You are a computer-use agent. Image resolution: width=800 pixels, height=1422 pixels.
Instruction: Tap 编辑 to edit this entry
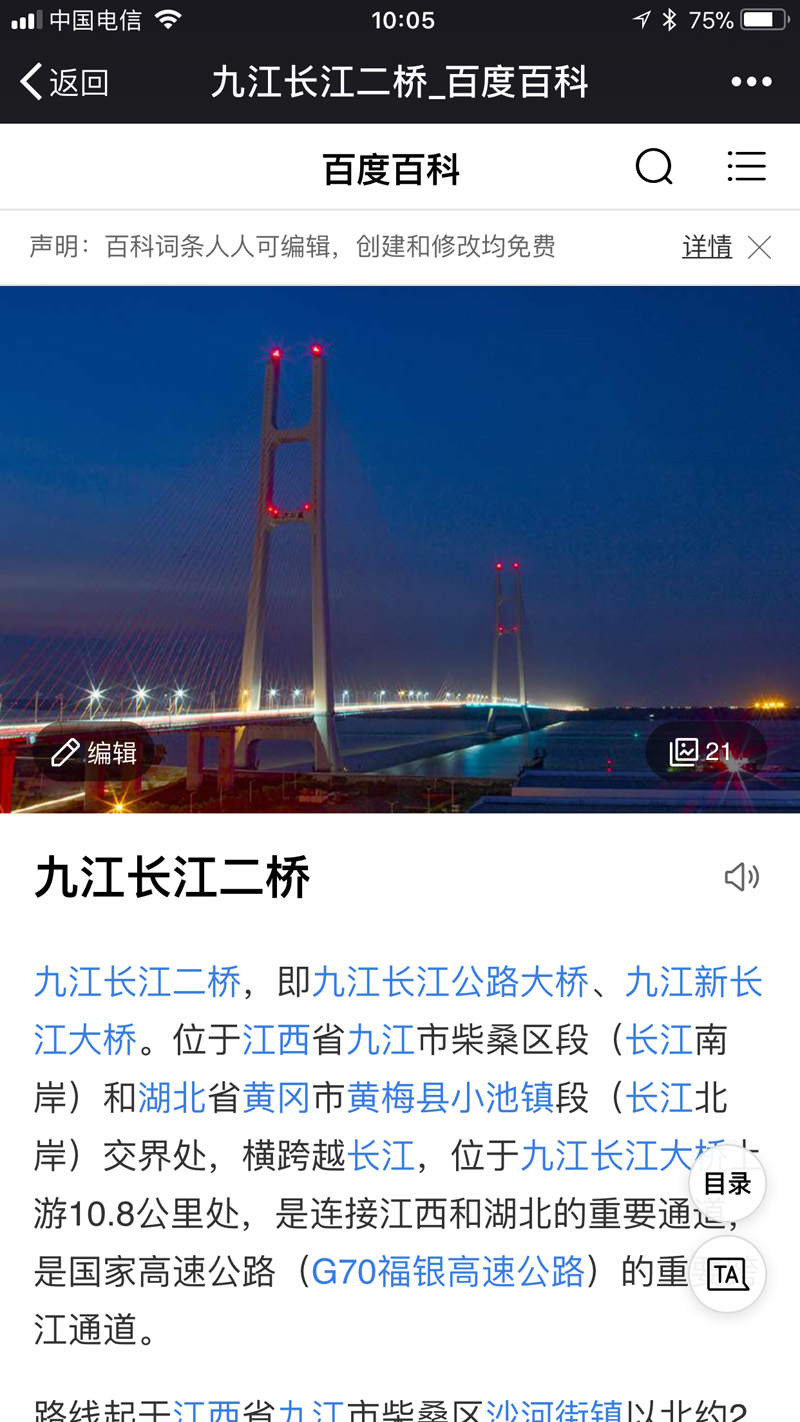click(x=95, y=752)
